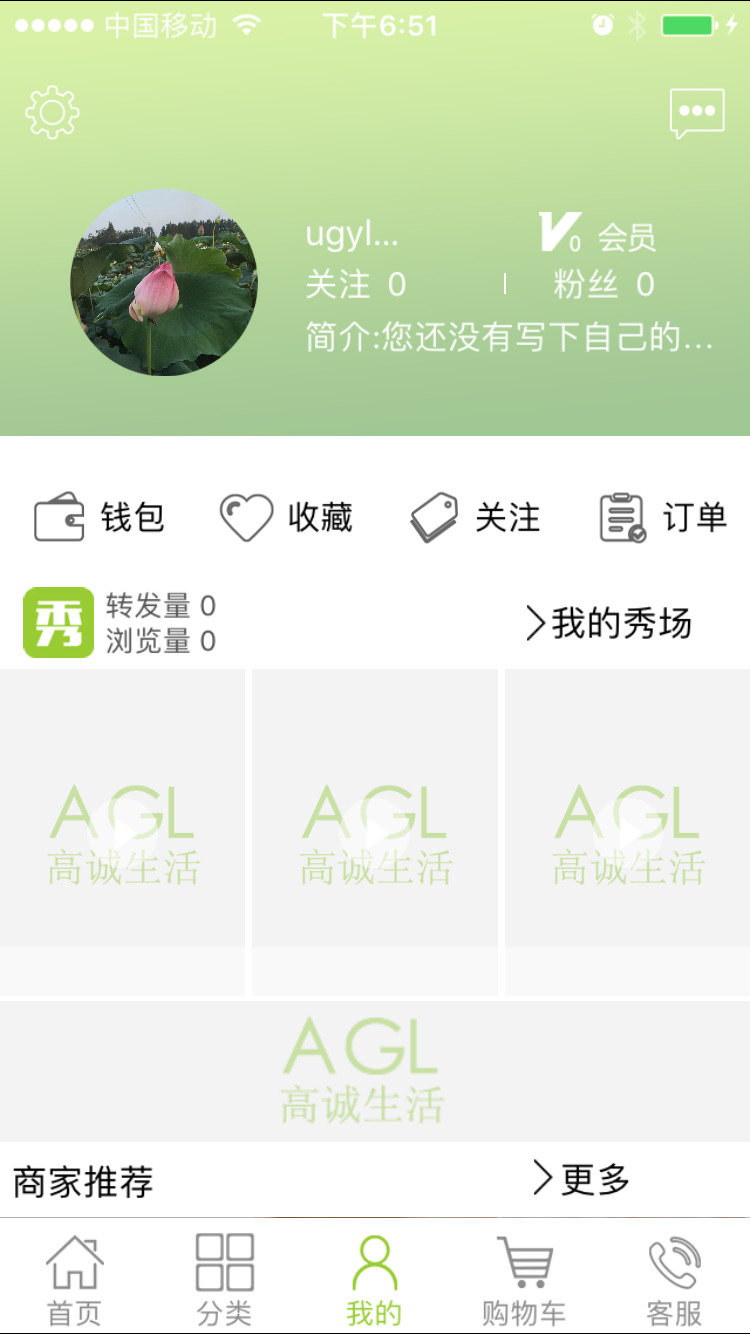This screenshot has height=1334, width=750.
Task: Open the messages chat bubble icon
Action: click(696, 113)
